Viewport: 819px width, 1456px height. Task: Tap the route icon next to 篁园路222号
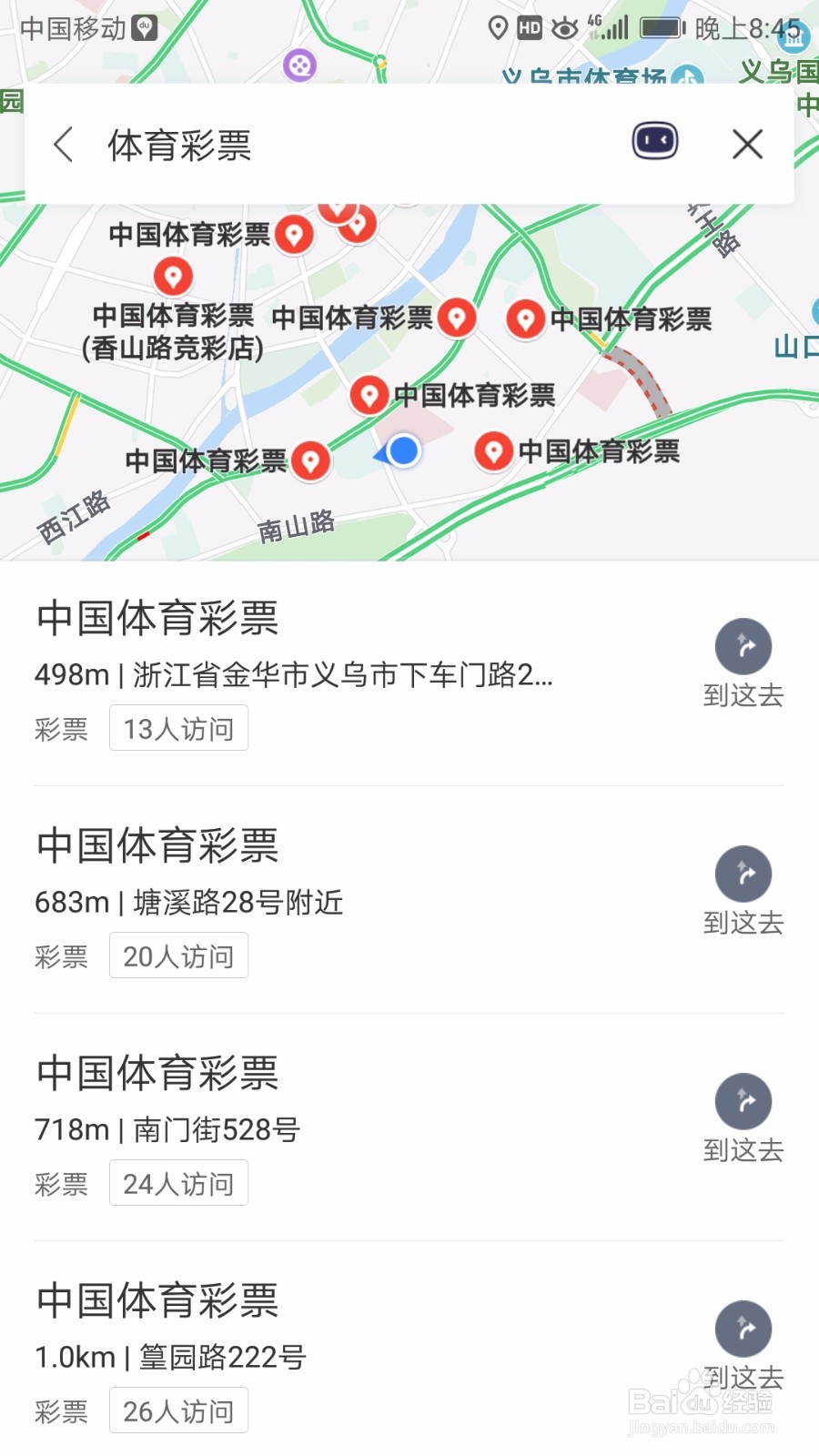743,1329
